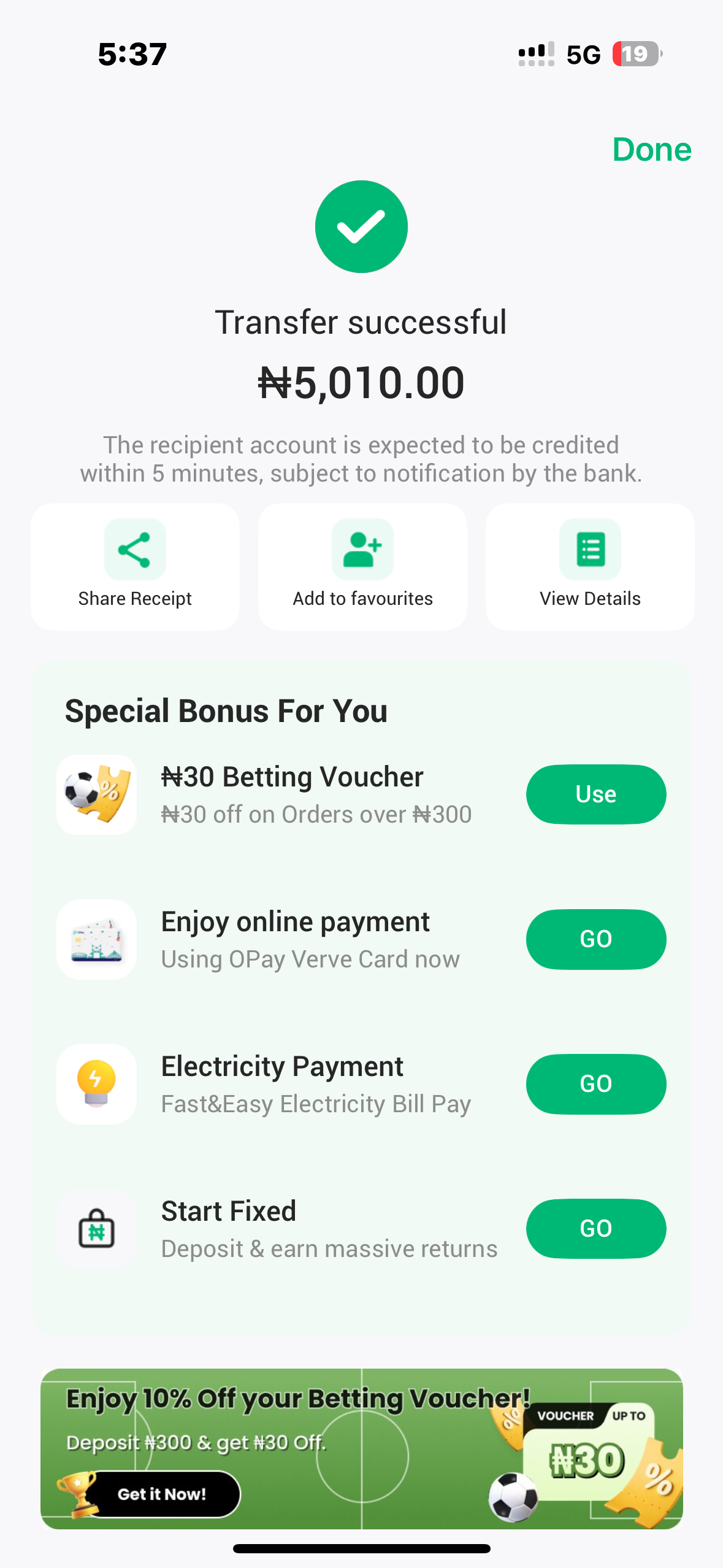Use the ₦30 Betting Voucher
This screenshot has width=723, height=1568.
(595, 794)
